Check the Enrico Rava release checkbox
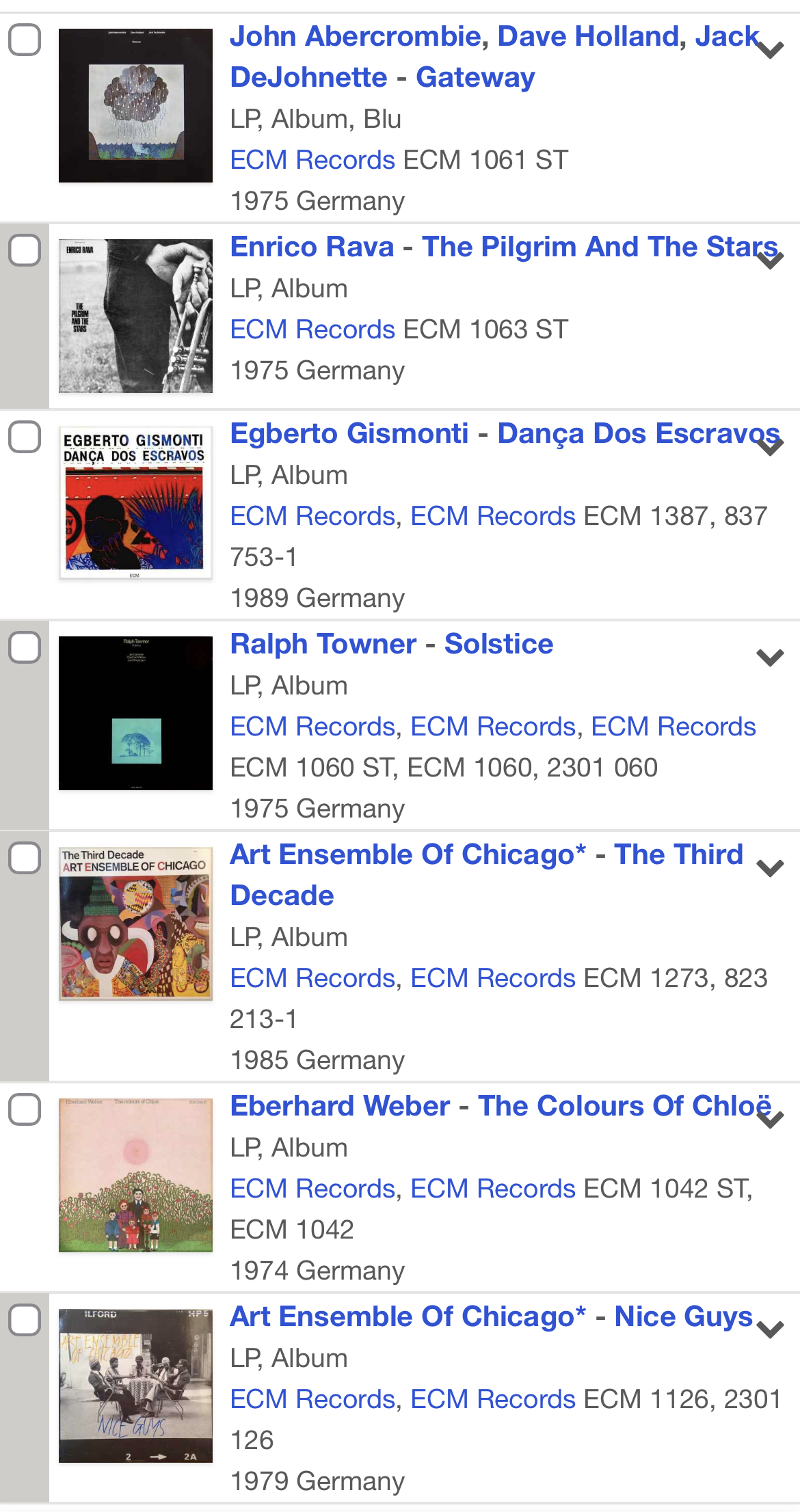This screenshot has height=1512, width=800. (25, 250)
